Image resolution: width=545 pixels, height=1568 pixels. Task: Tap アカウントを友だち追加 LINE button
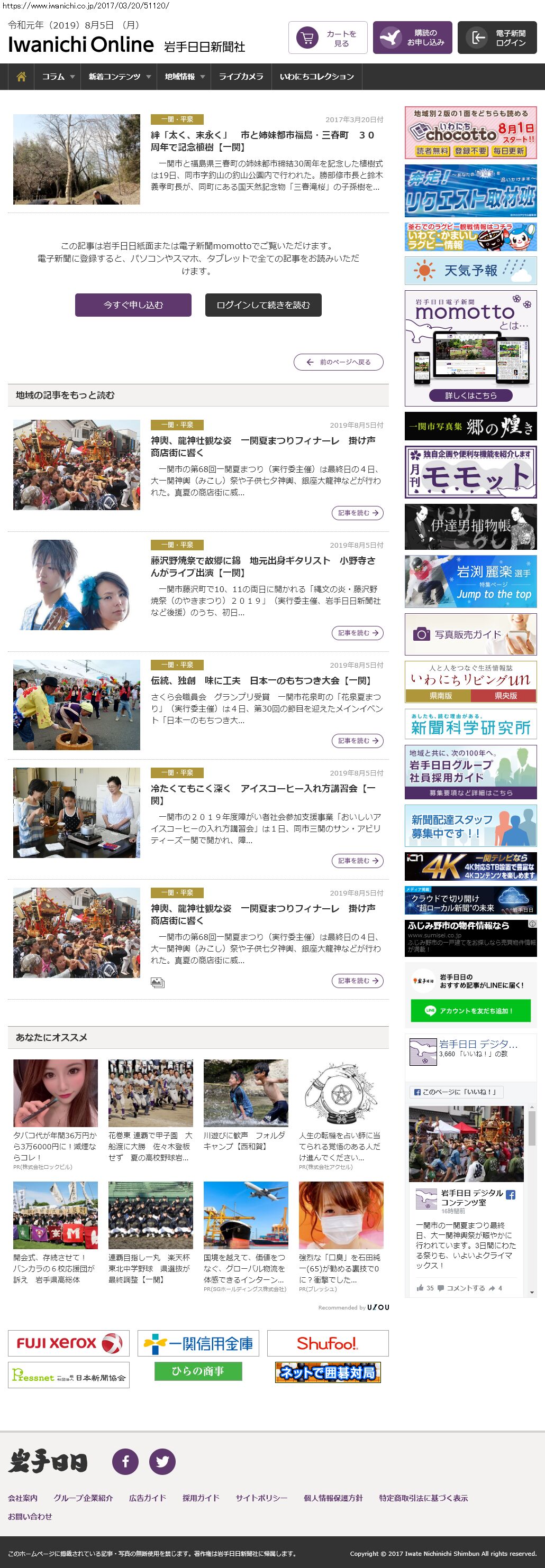(470, 1011)
